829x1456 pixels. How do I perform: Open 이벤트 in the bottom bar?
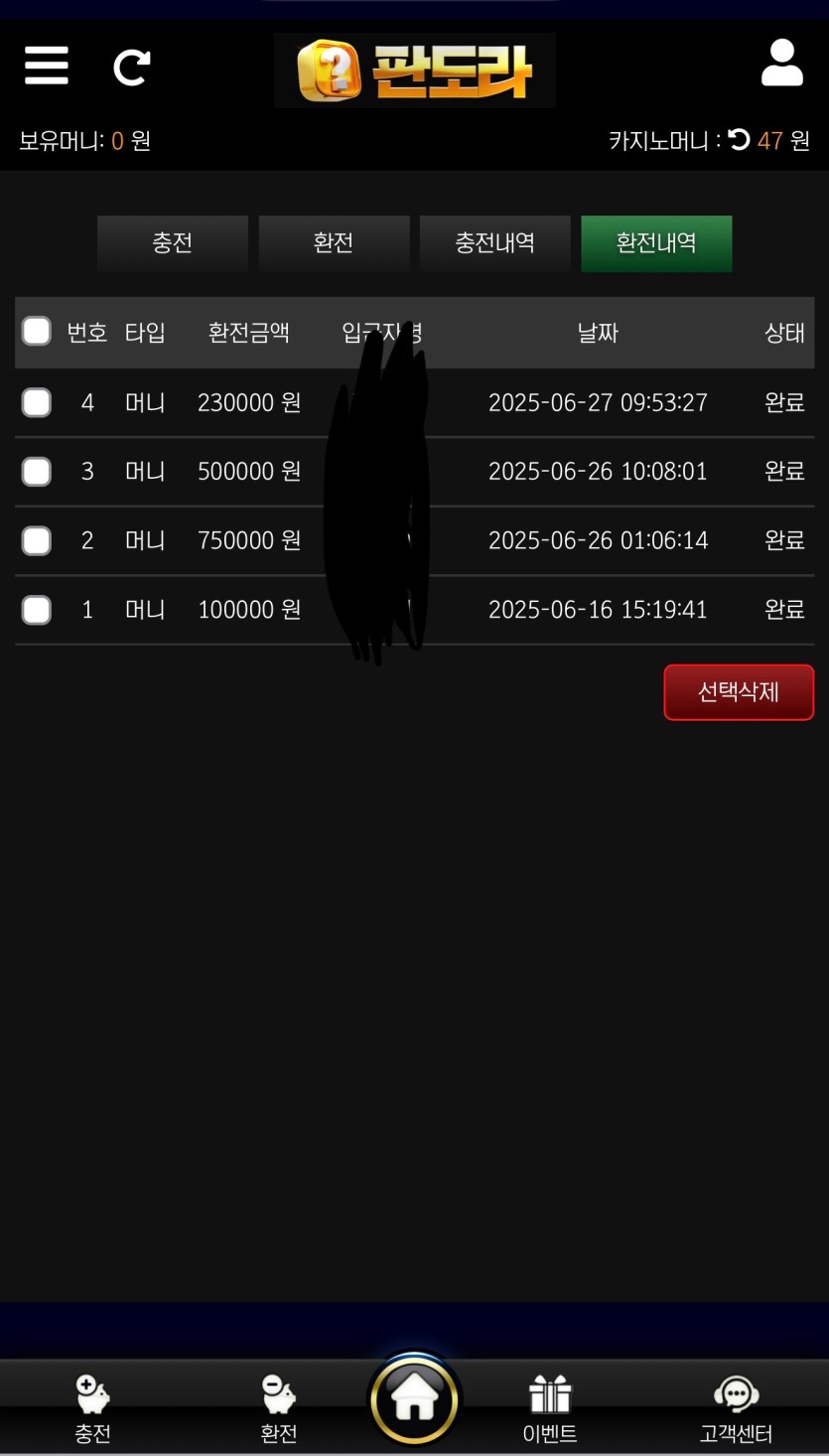click(550, 1407)
